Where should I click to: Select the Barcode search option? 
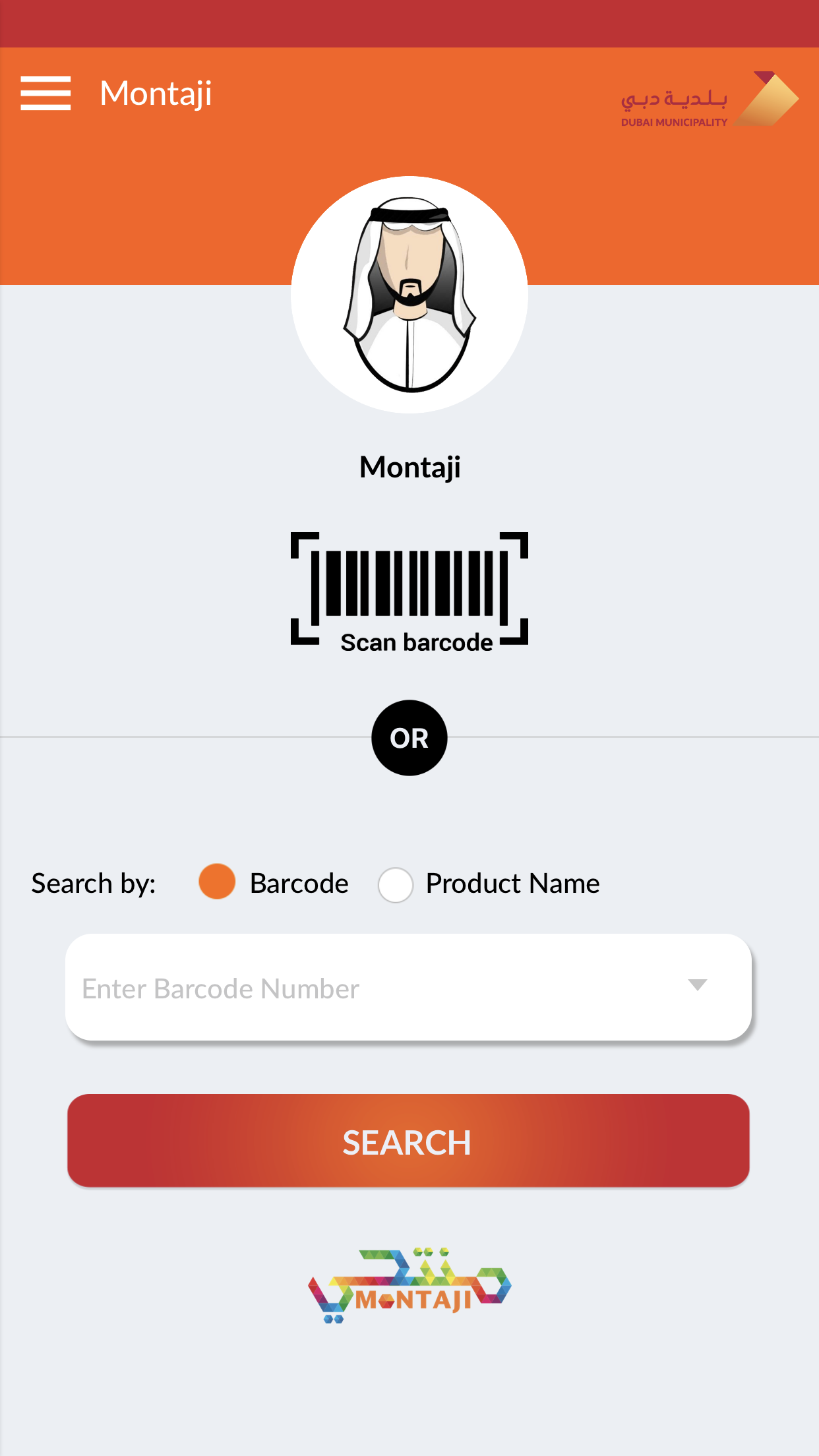(x=217, y=882)
